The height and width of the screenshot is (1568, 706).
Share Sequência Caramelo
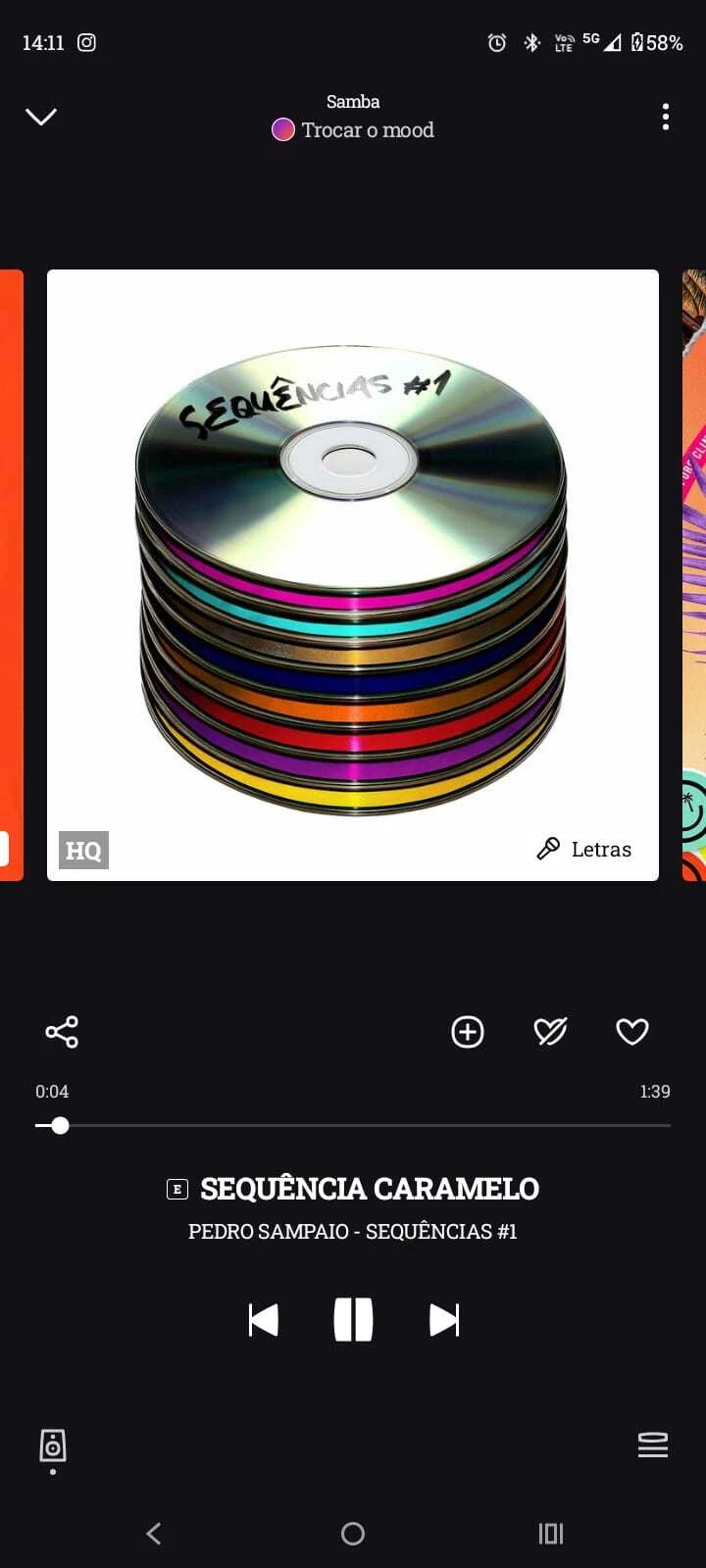coord(62,1032)
